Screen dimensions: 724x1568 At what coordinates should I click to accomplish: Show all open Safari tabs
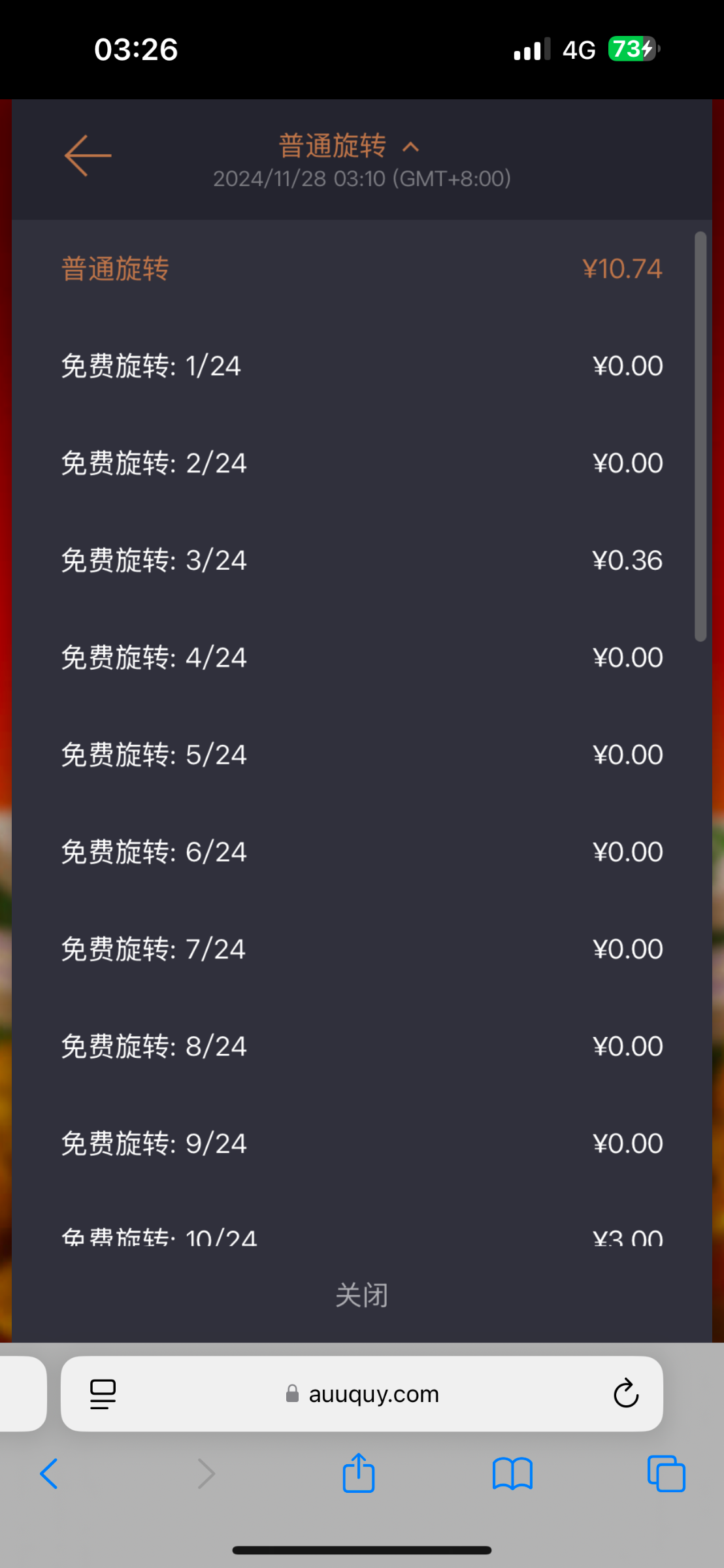666,1474
